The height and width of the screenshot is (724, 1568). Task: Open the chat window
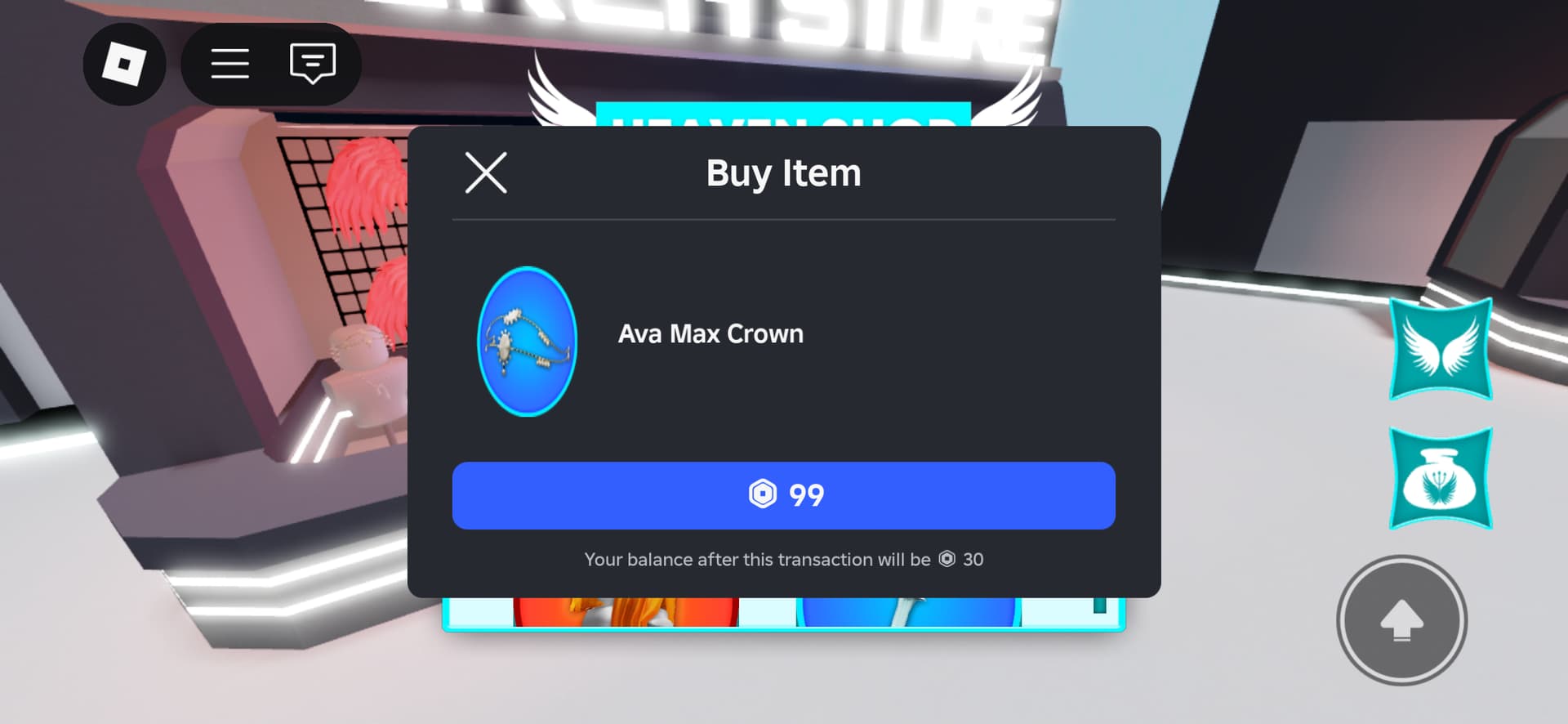click(312, 64)
